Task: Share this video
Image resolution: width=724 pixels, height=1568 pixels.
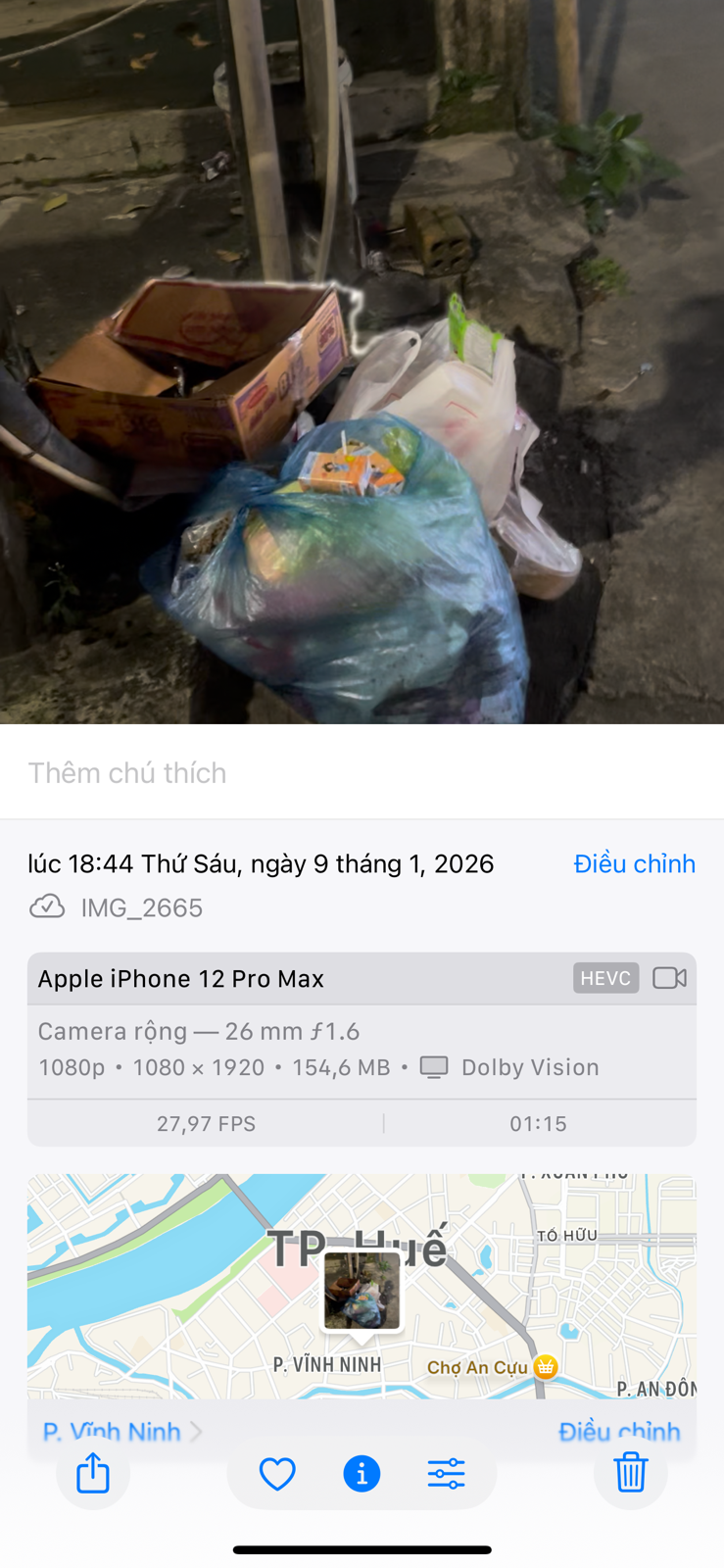Action: [93, 1473]
